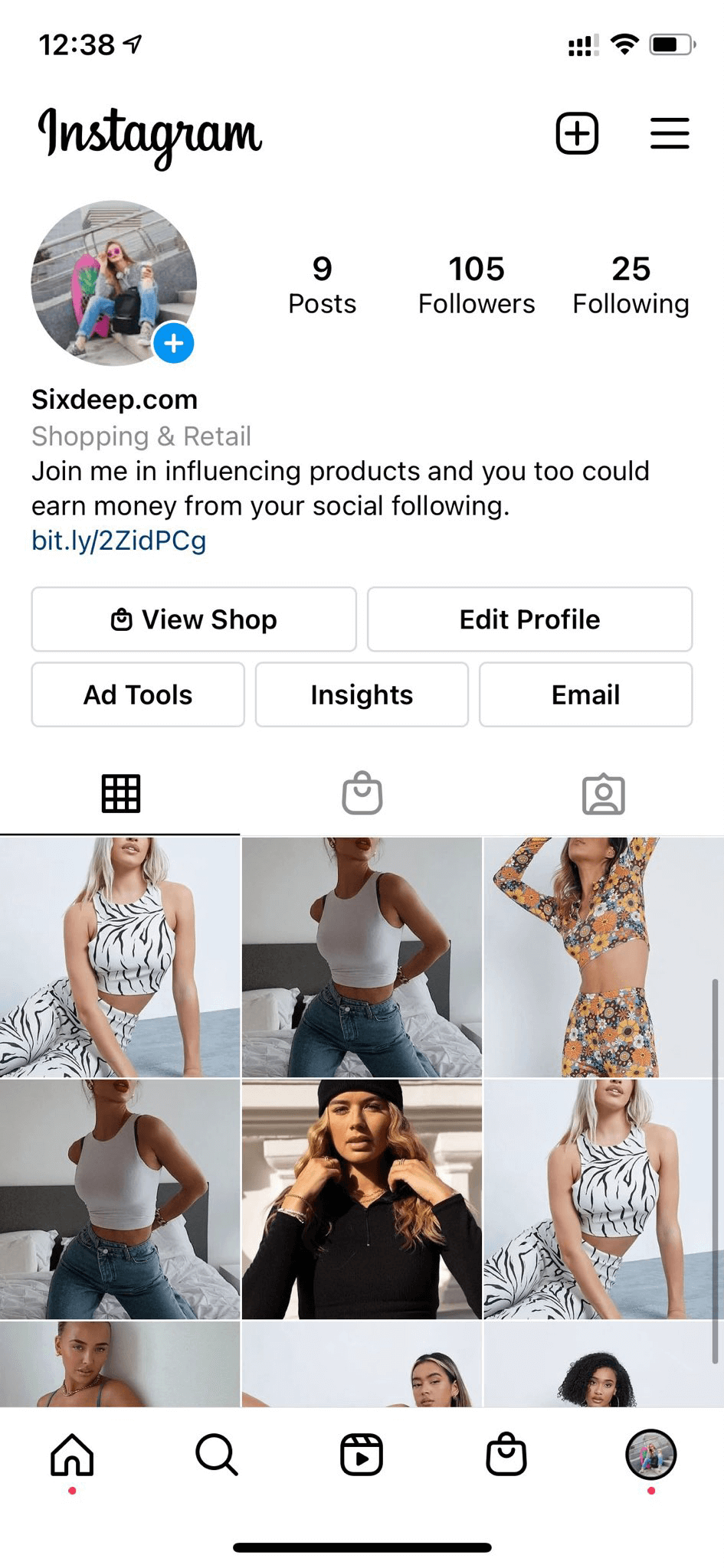
Task: Open Shop in bottom bar
Action: click(506, 1455)
